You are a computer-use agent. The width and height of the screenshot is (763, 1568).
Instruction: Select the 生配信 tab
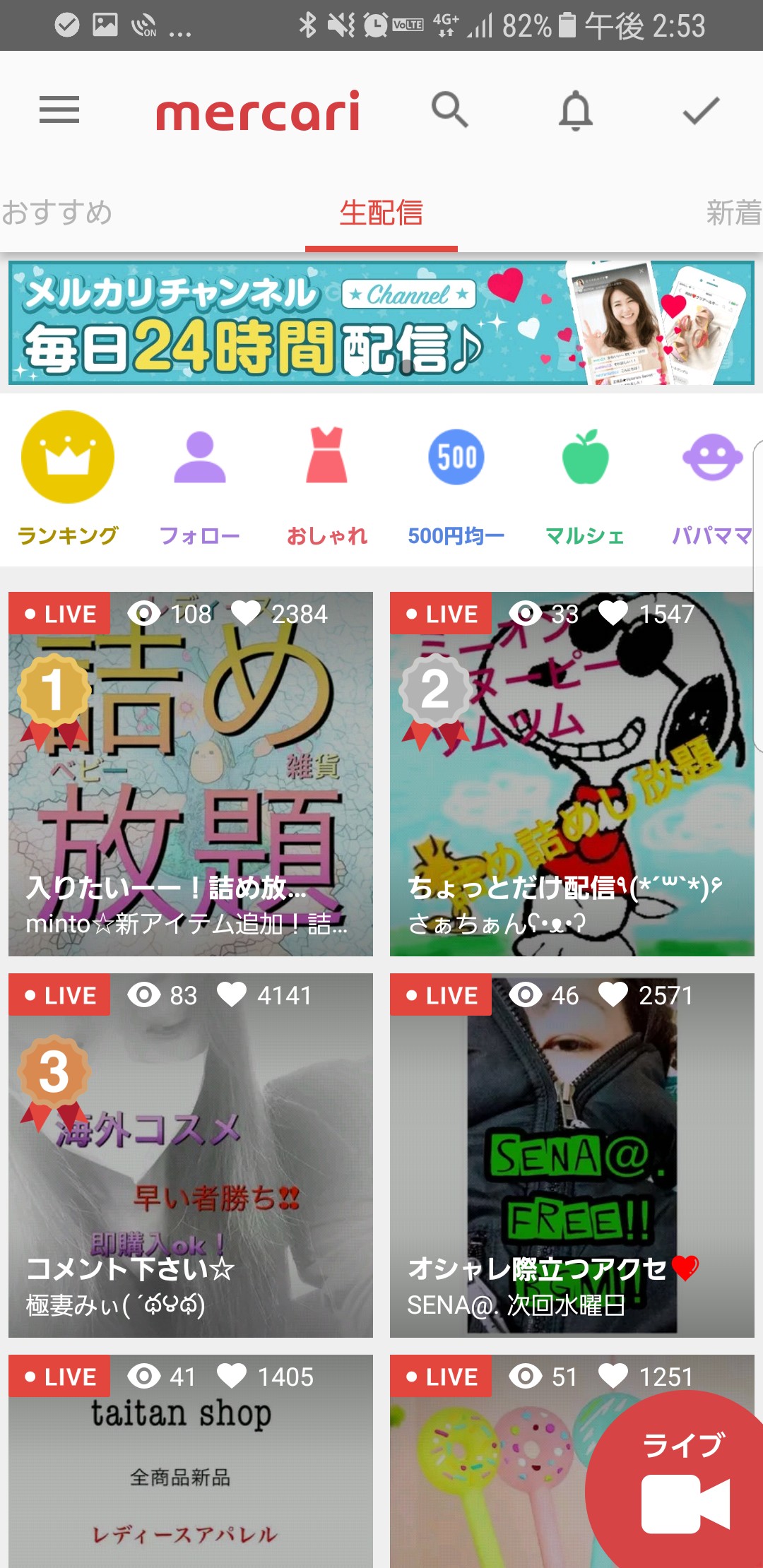(x=381, y=213)
